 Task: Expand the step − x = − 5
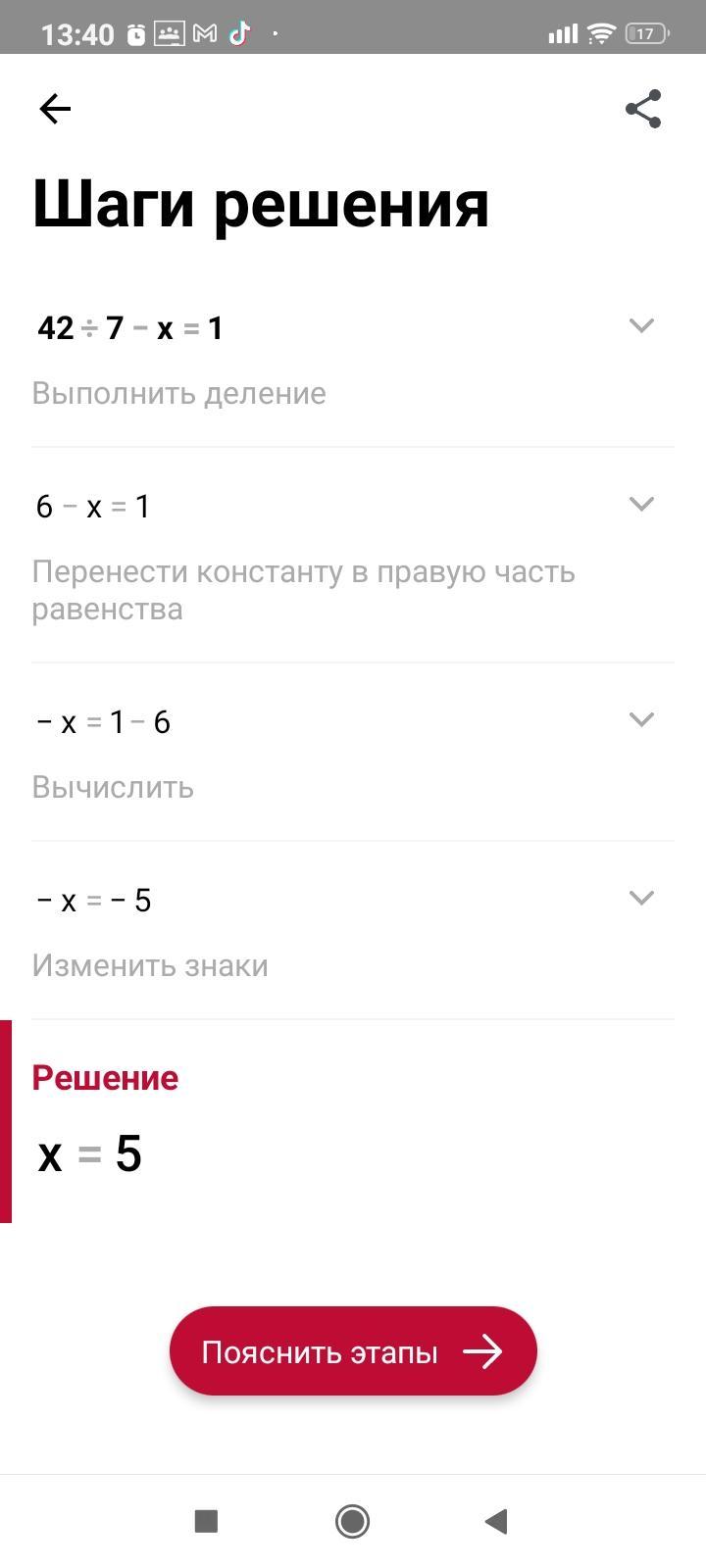(640, 899)
